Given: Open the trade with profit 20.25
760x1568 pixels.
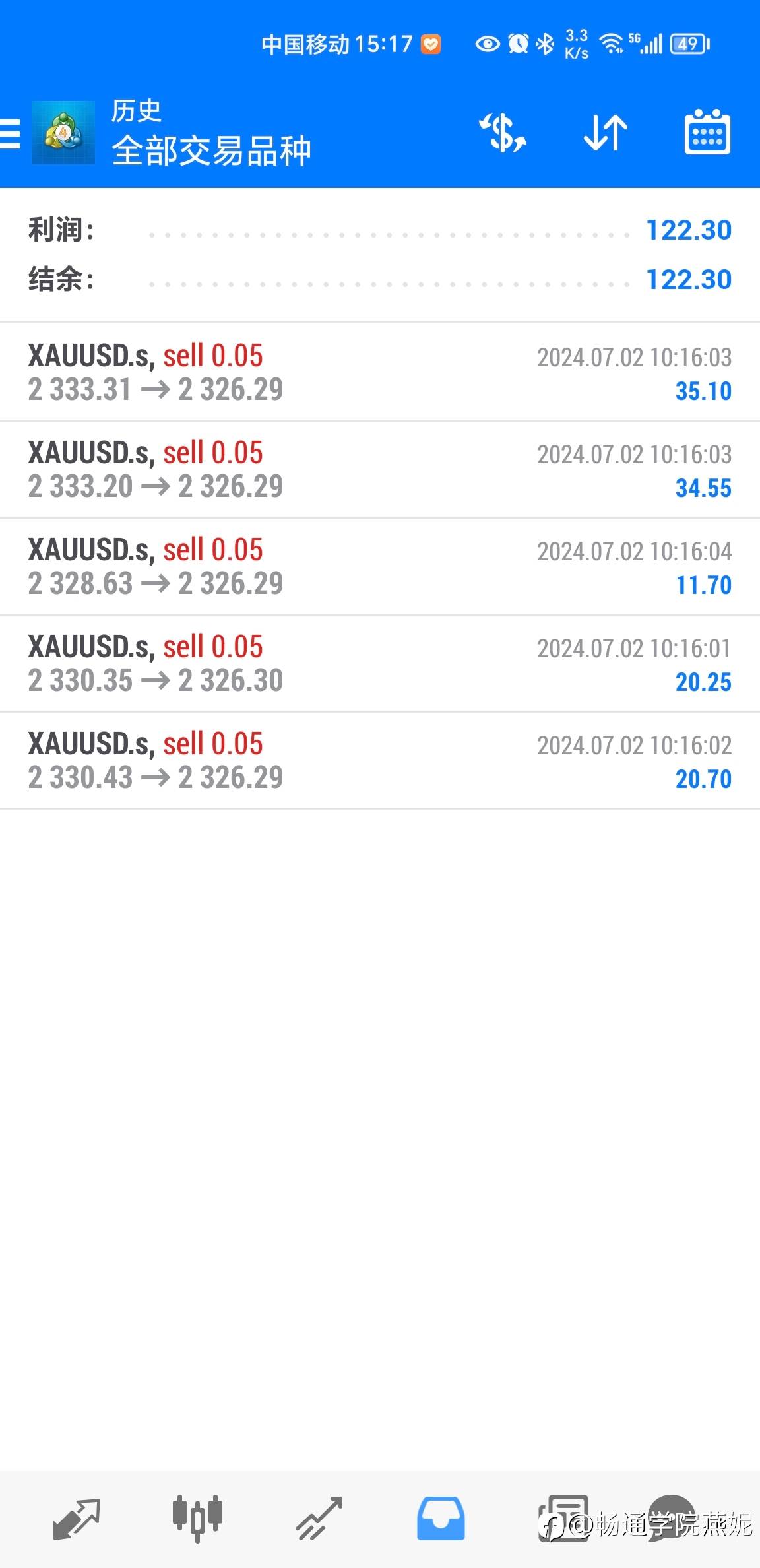Looking at the screenshot, I should 379,663.
